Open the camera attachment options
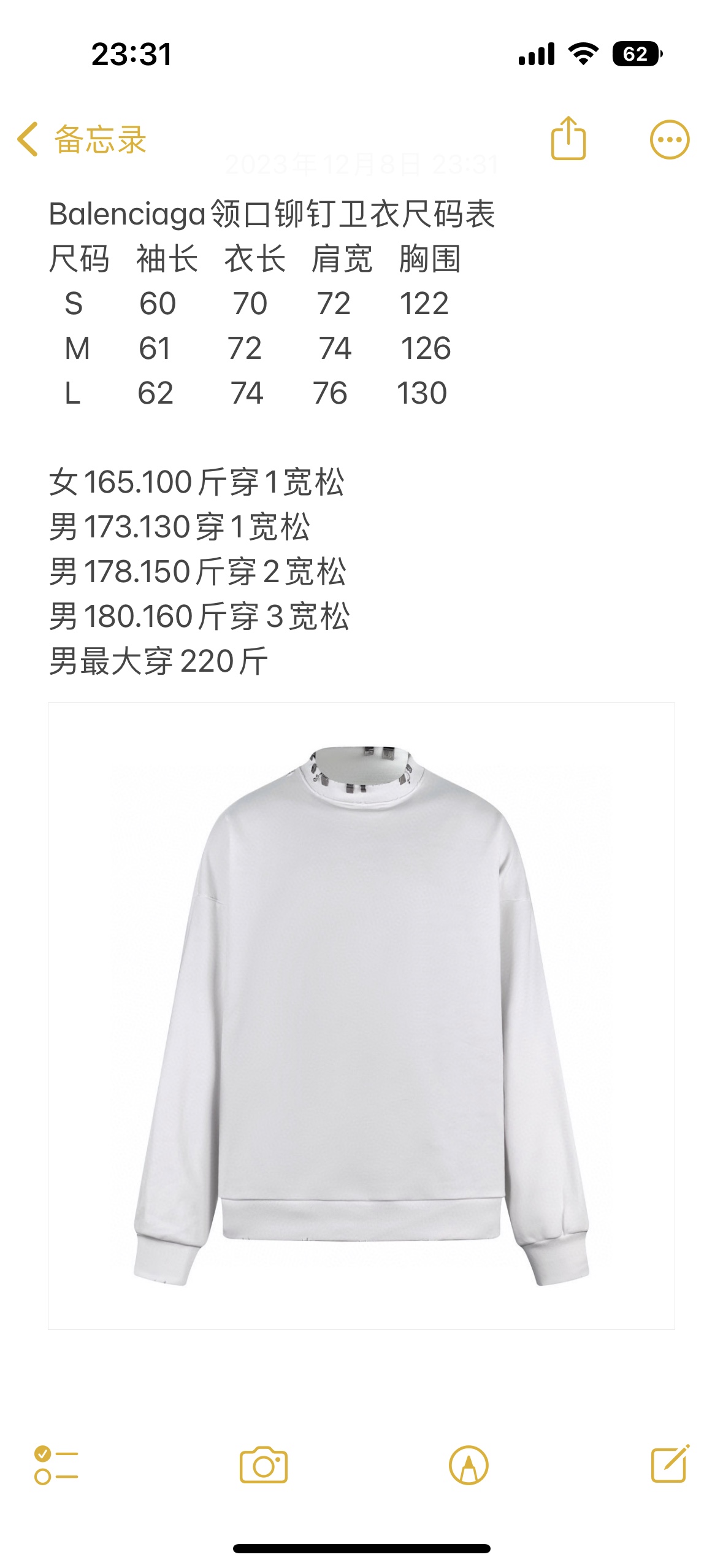The width and height of the screenshot is (723, 1568). point(263,1465)
